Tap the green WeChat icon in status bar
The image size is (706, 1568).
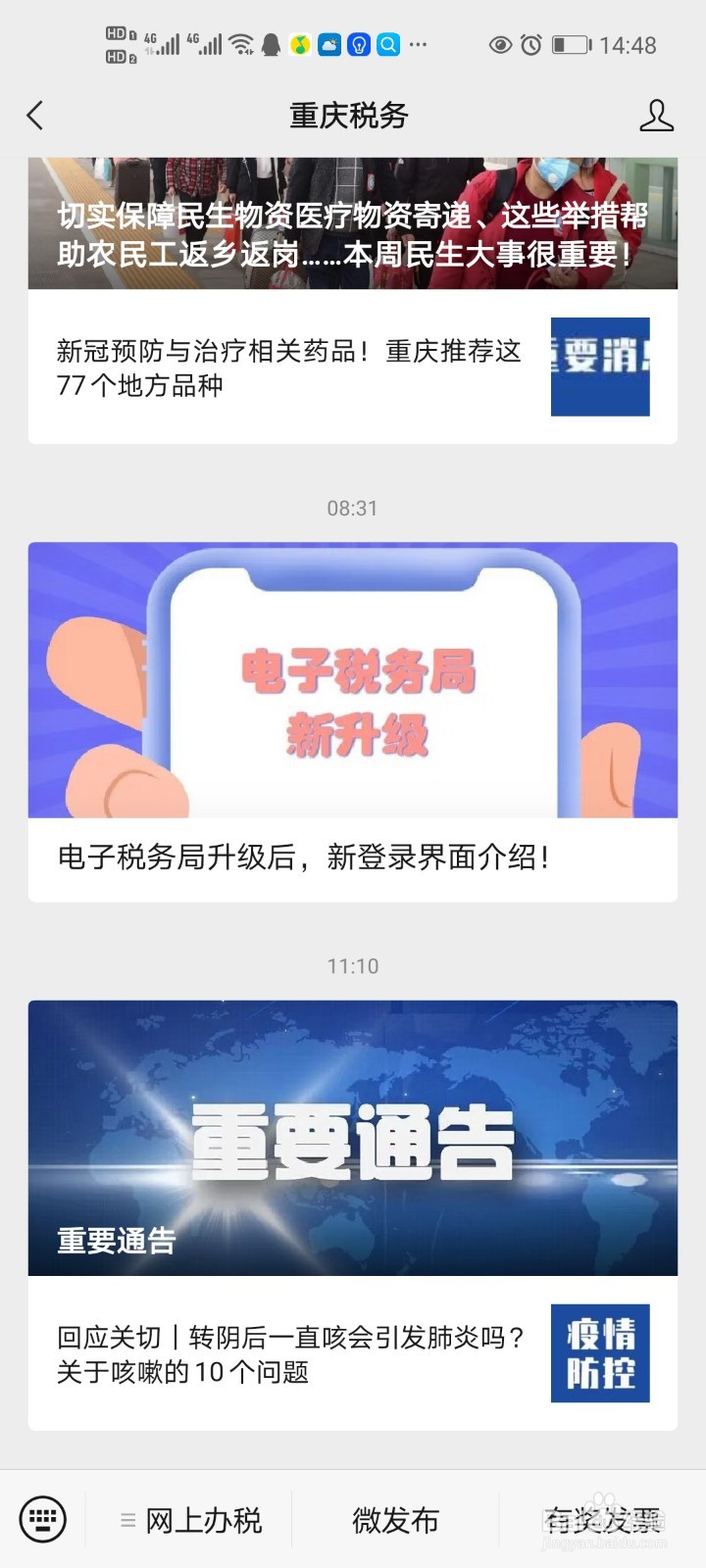click(298, 44)
